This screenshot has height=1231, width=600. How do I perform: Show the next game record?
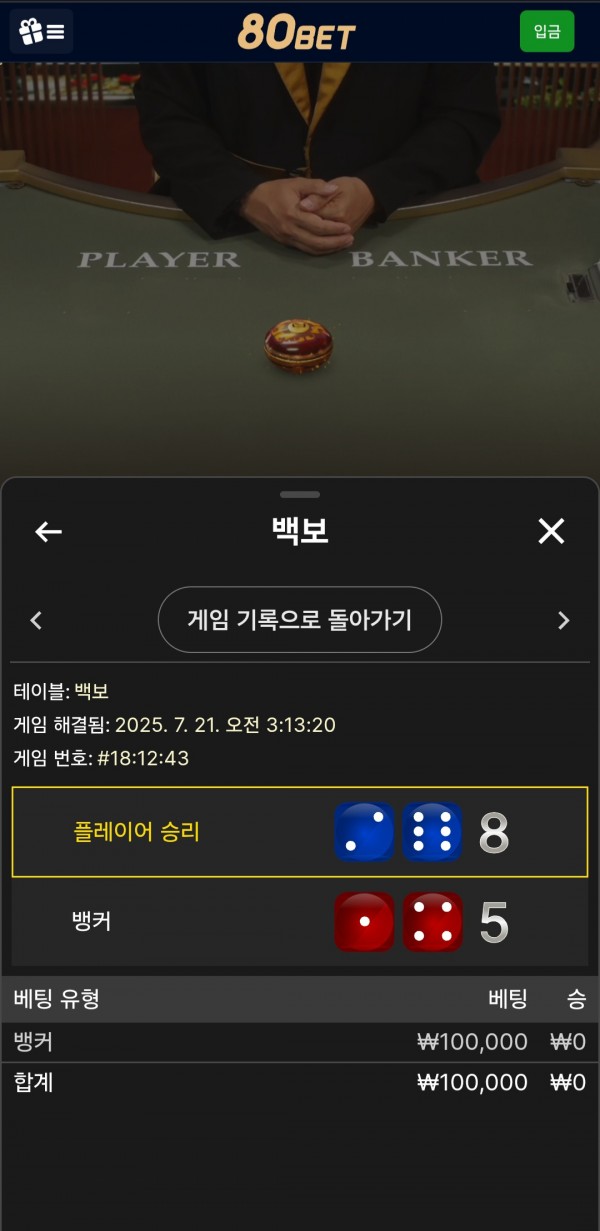coord(563,621)
